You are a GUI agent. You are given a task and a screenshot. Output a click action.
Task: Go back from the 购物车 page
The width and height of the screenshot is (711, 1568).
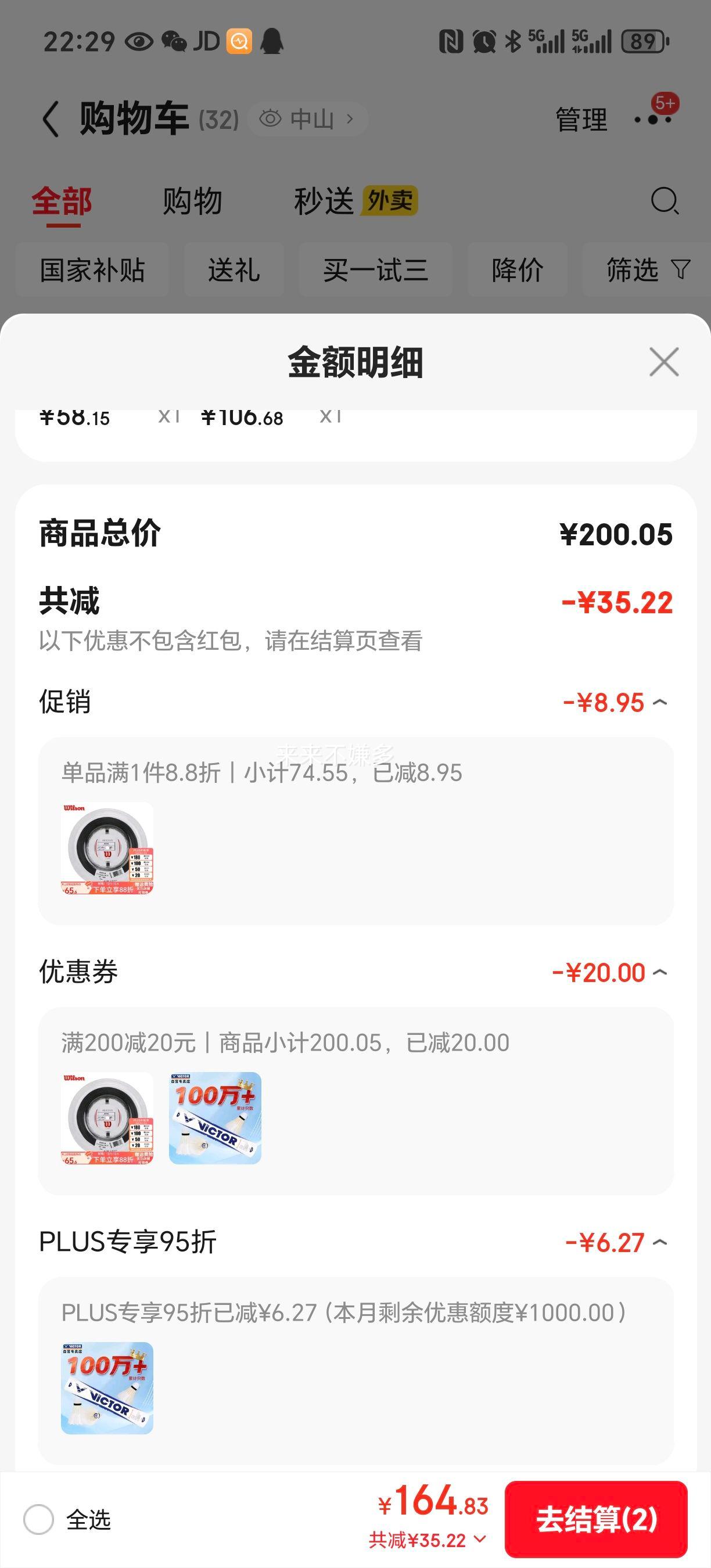(x=51, y=118)
